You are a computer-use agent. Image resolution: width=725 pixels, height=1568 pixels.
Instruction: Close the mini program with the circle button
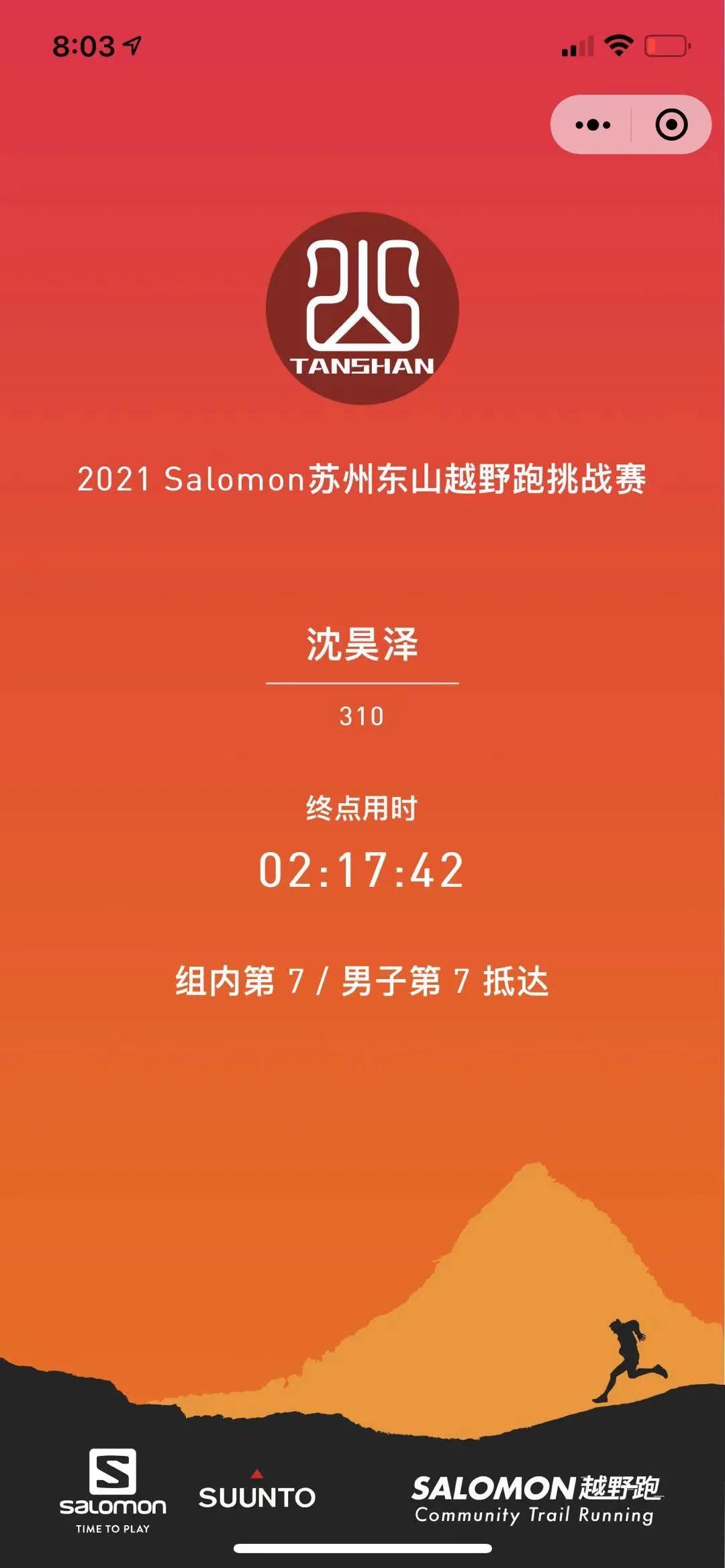click(x=671, y=125)
